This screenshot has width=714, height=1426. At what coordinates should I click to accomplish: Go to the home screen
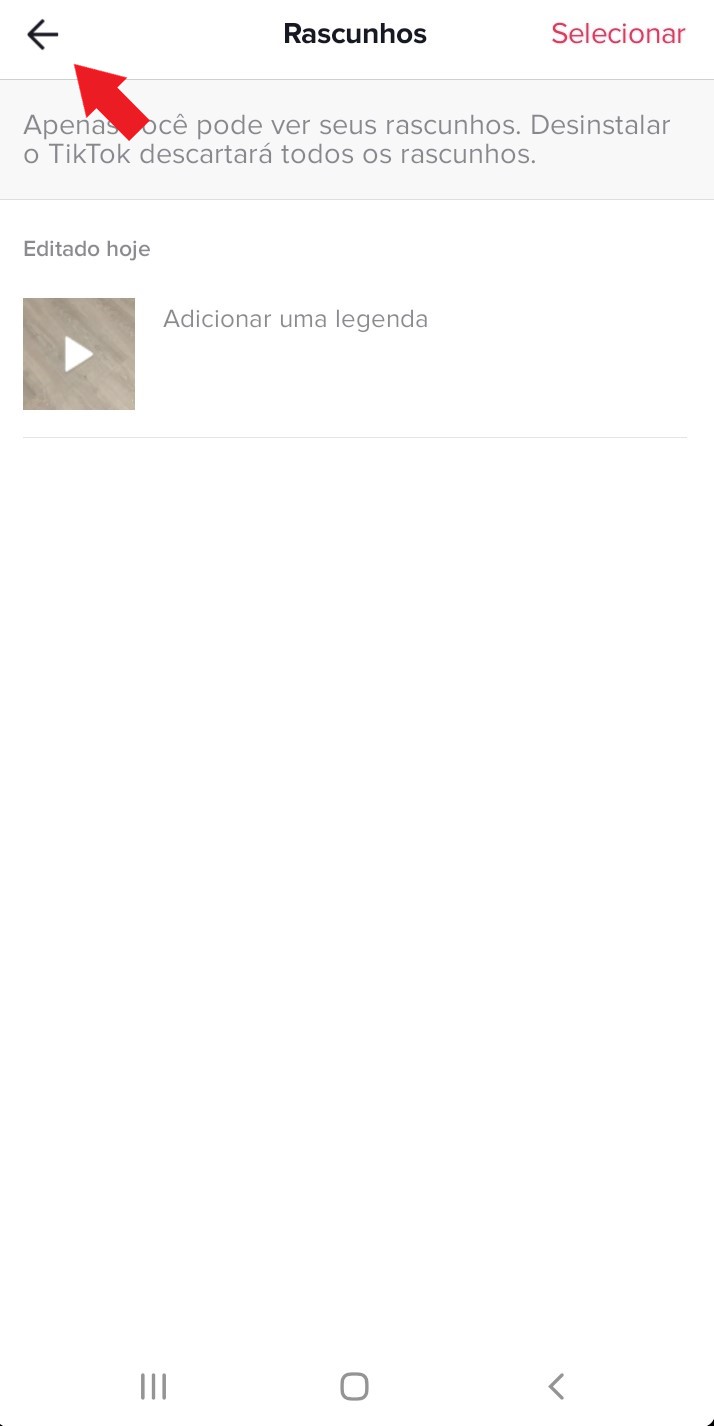click(355, 1386)
